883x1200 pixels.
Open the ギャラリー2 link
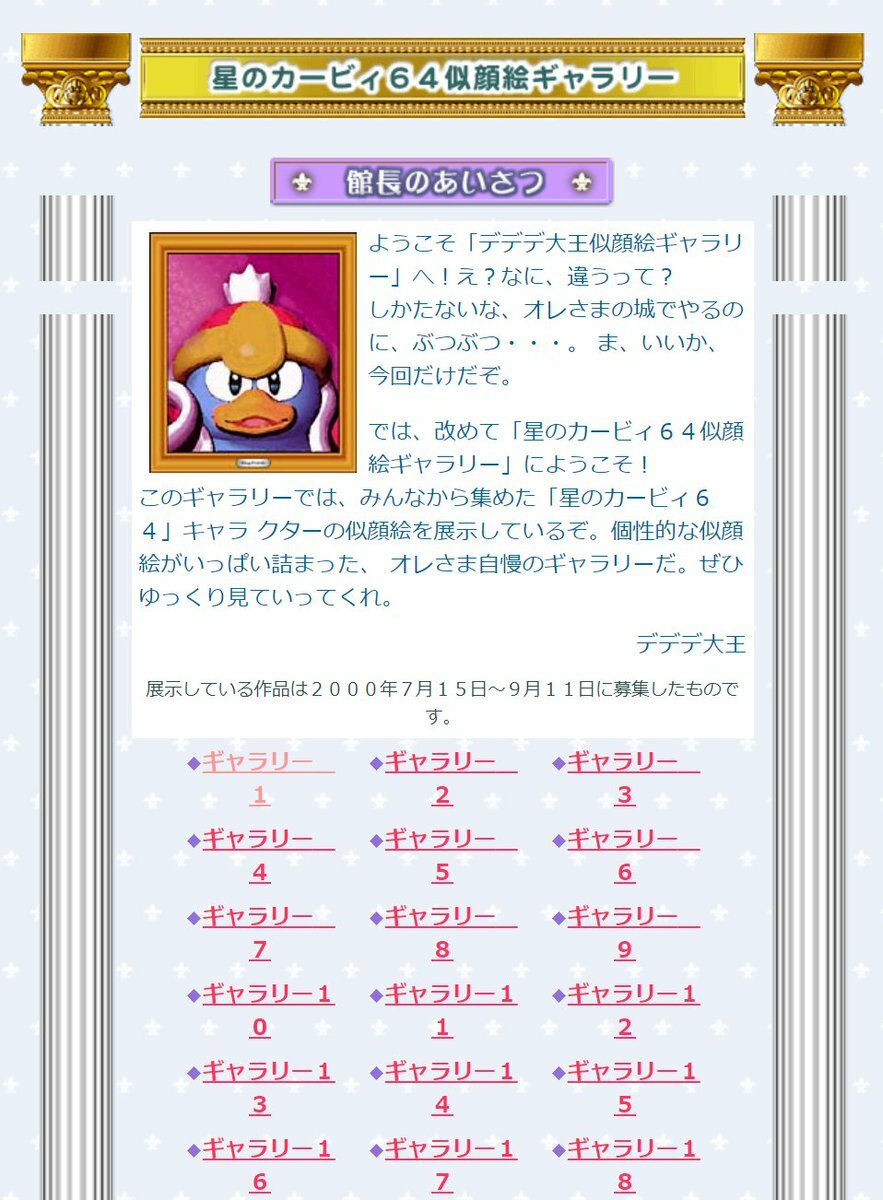[x=441, y=763]
